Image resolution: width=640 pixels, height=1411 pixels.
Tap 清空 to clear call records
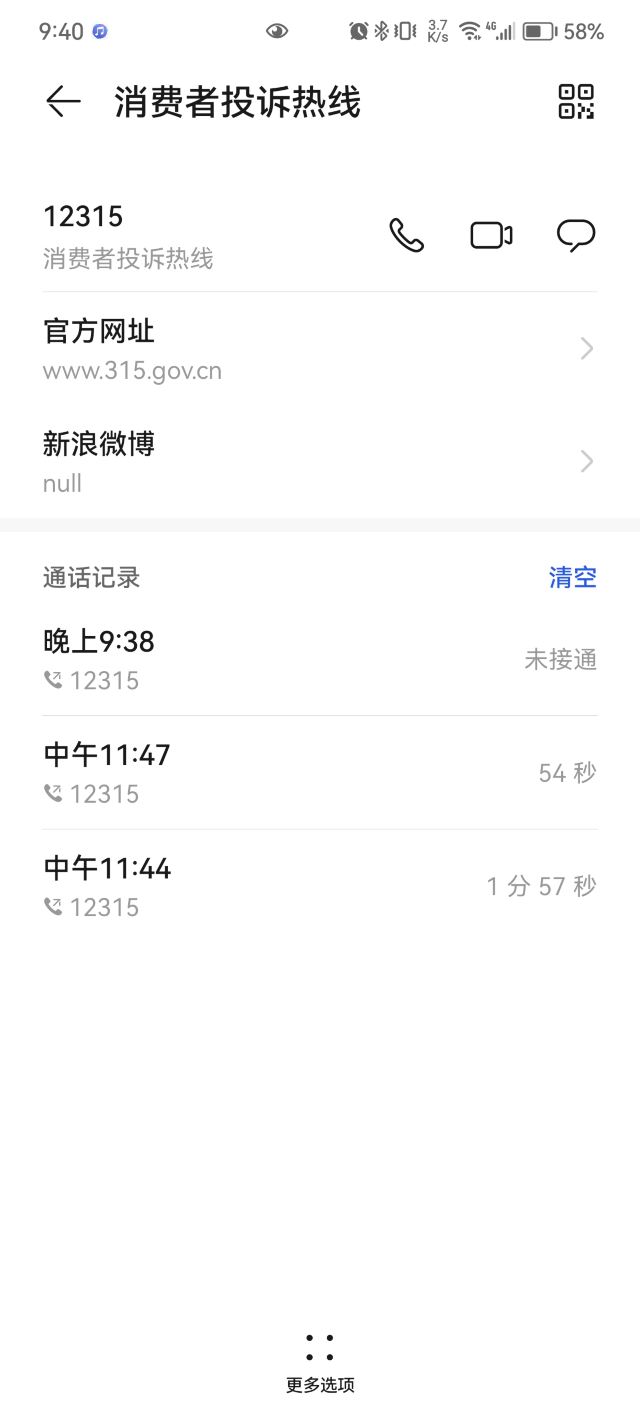click(x=573, y=577)
